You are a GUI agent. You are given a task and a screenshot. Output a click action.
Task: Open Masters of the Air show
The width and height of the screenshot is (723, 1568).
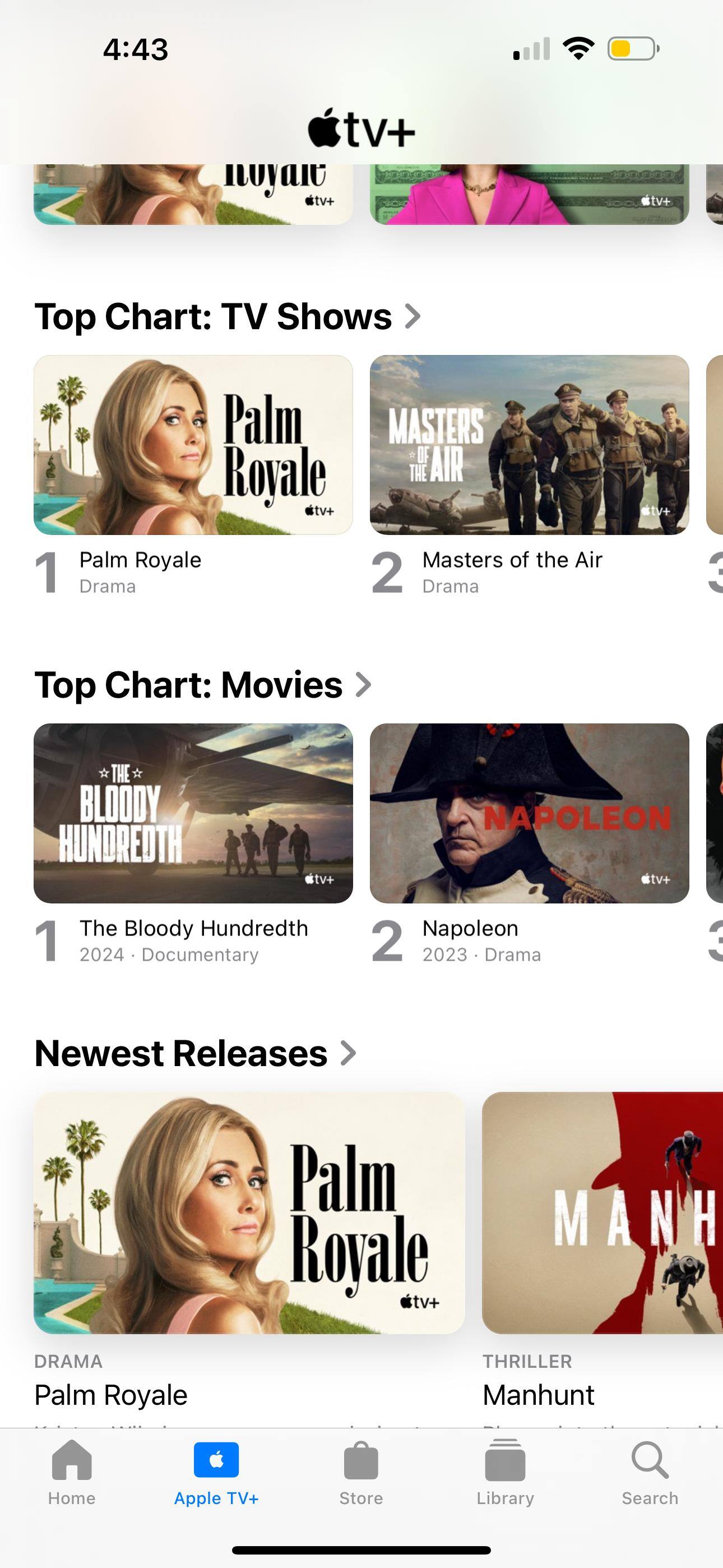tap(529, 445)
